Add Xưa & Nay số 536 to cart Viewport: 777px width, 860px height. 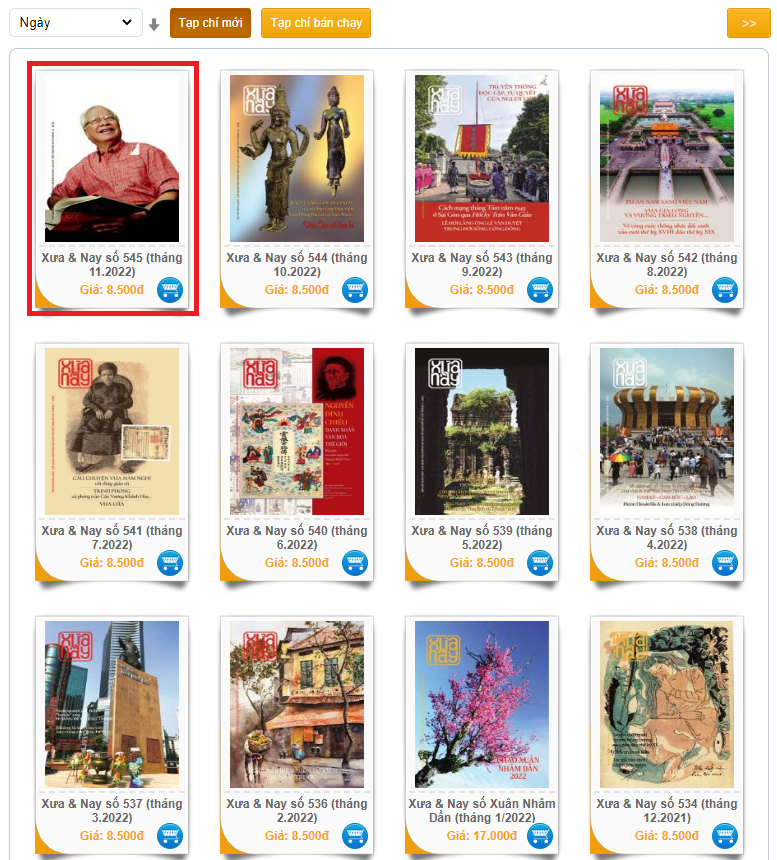click(x=355, y=836)
